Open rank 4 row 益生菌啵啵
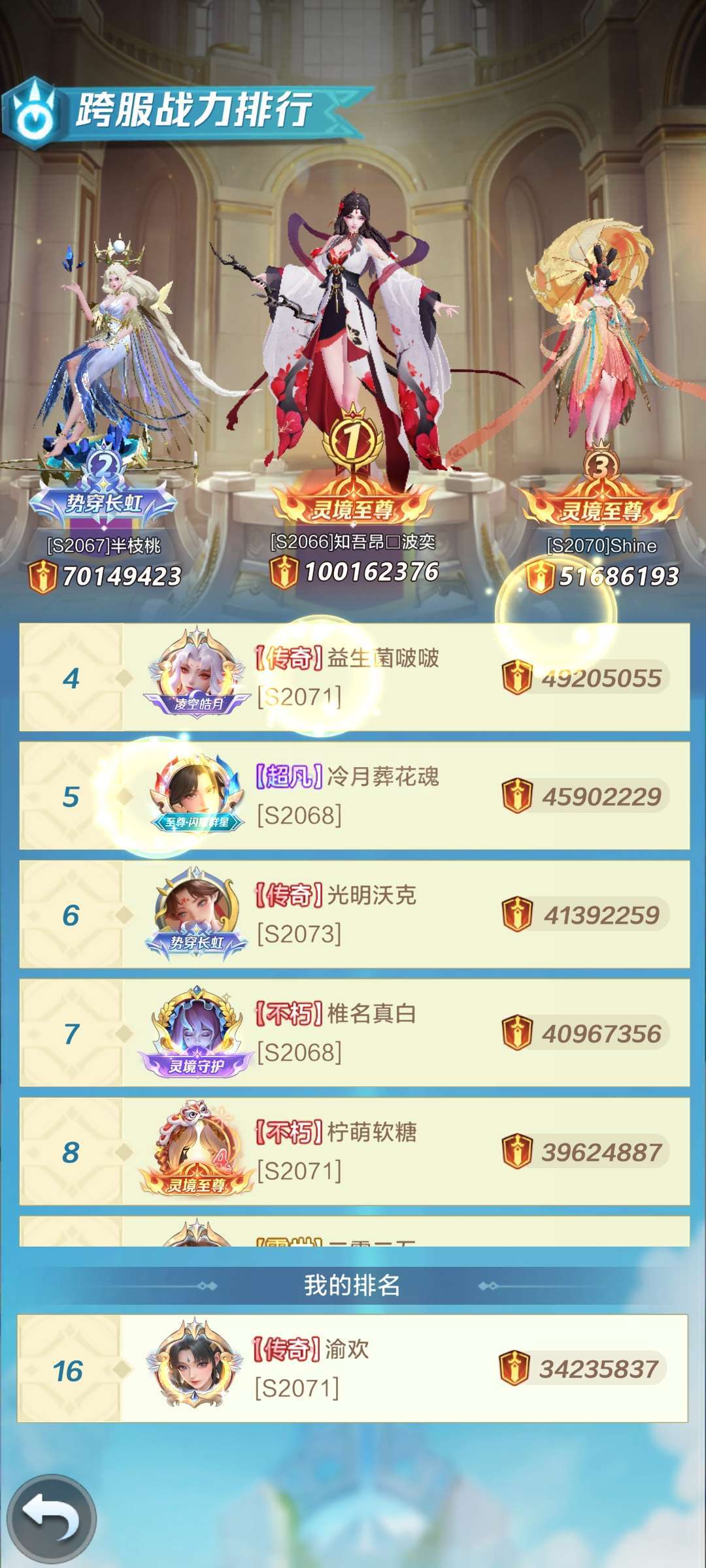 click(x=354, y=678)
